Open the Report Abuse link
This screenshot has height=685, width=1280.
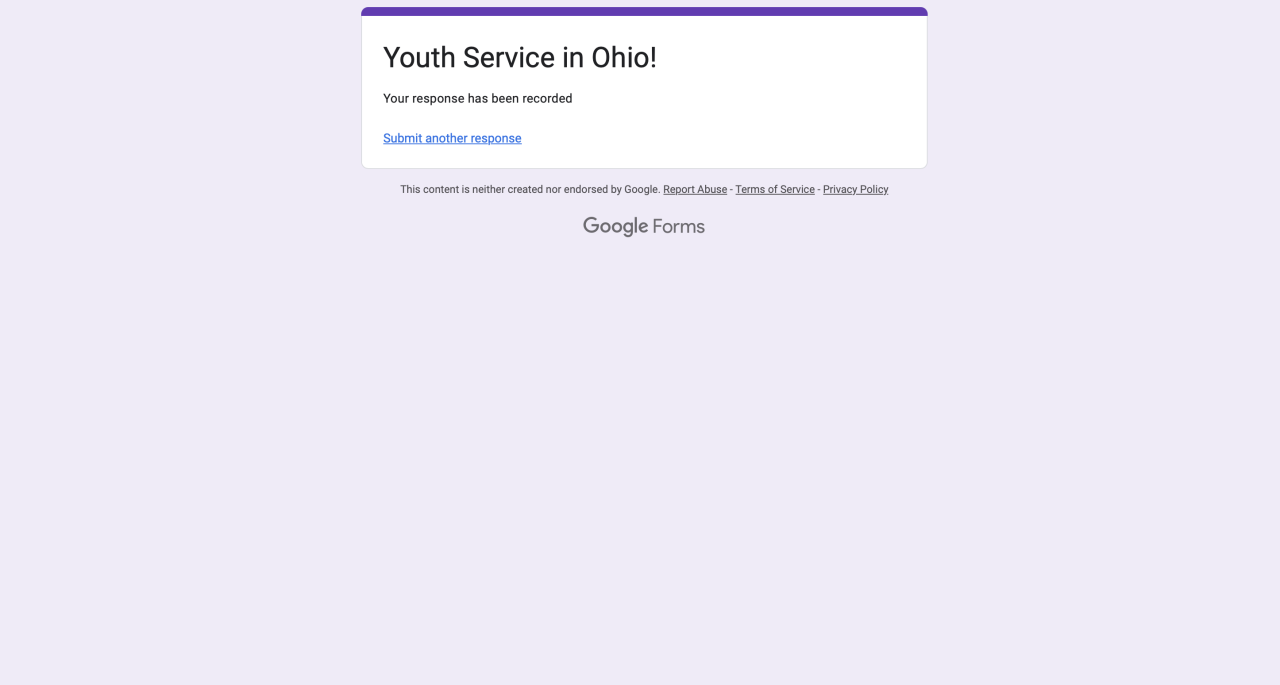[695, 189]
